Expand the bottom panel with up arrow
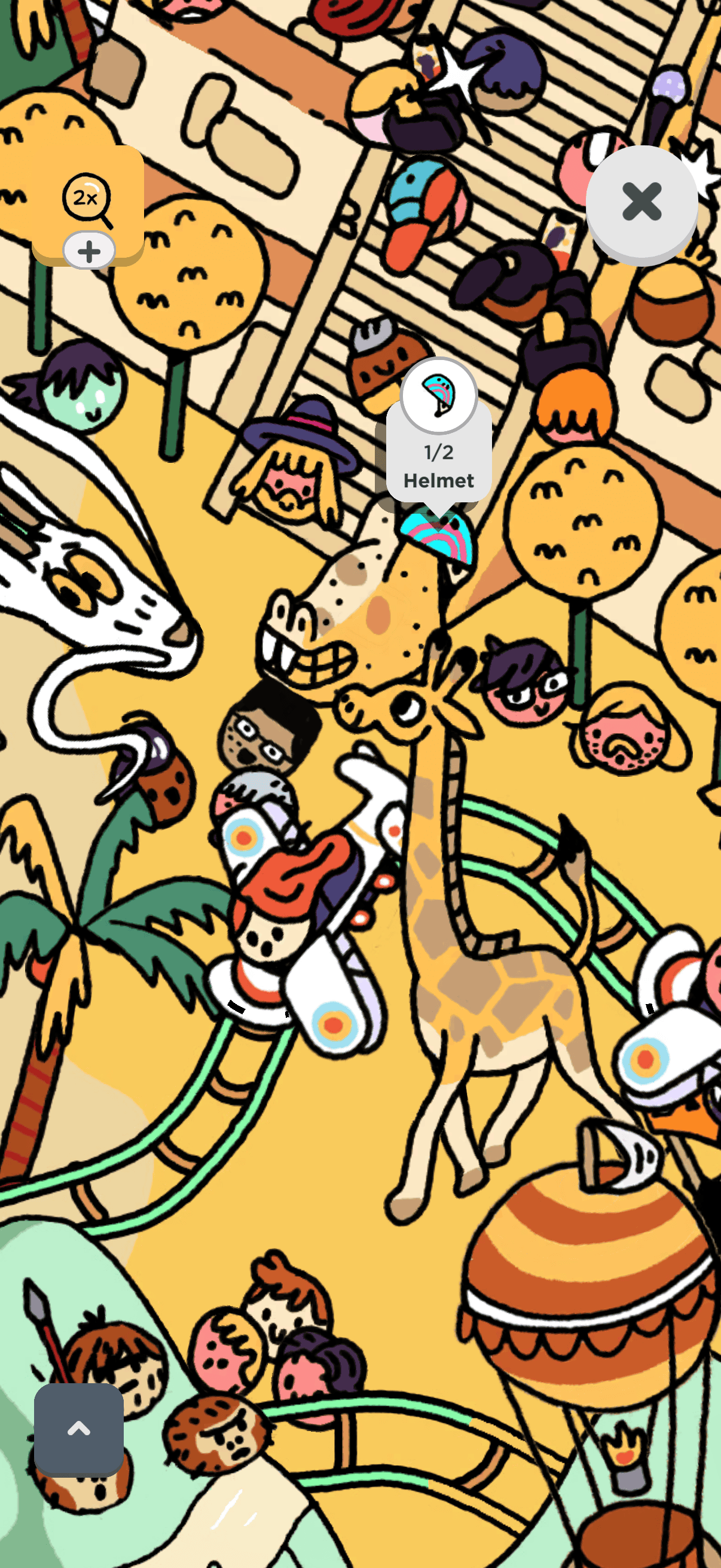The width and height of the screenshot is (721, 1568). [x=79, y=1429]
